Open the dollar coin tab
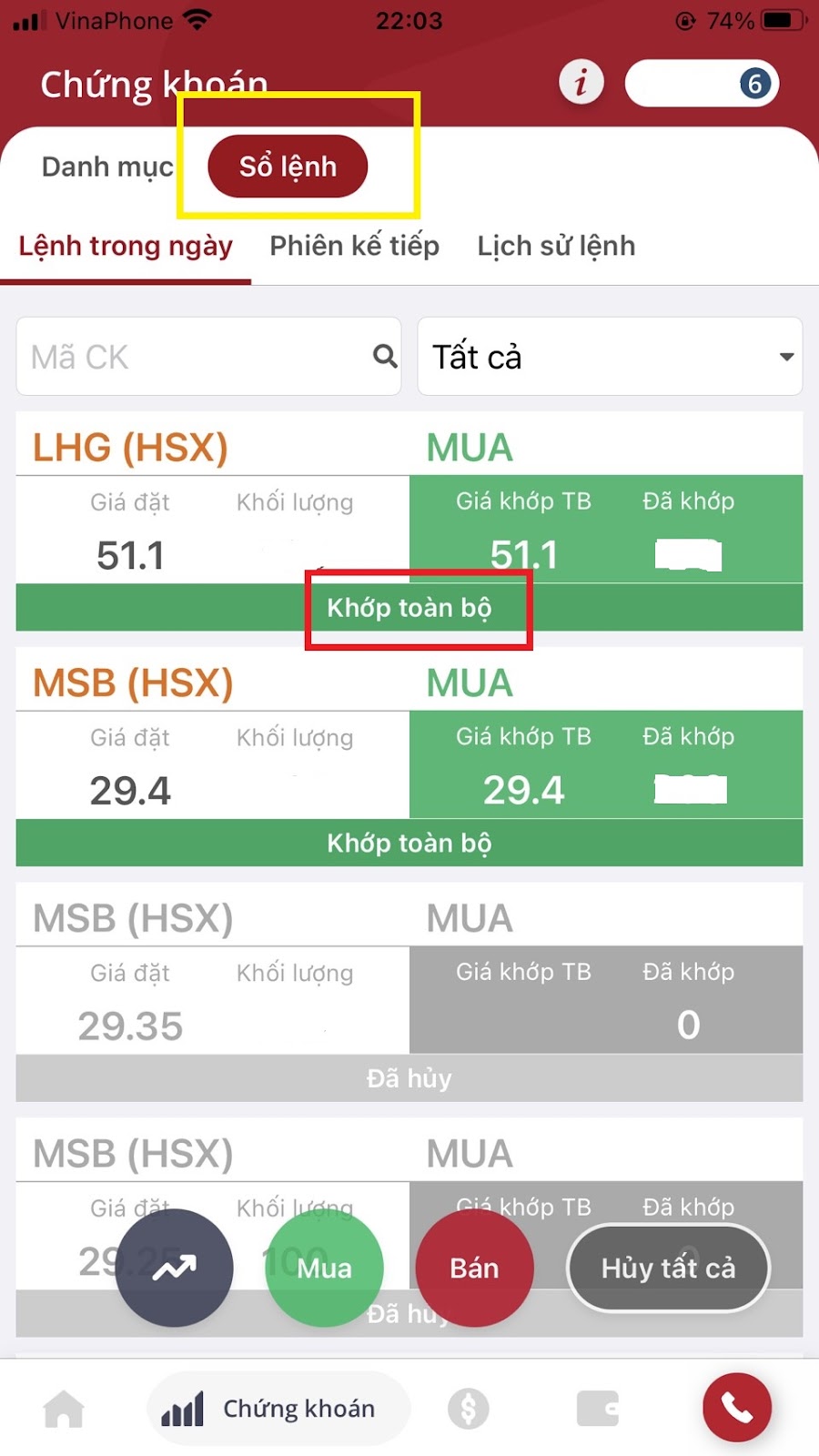This screenshot has height=1456, width=819. (x=469, y=1410)
